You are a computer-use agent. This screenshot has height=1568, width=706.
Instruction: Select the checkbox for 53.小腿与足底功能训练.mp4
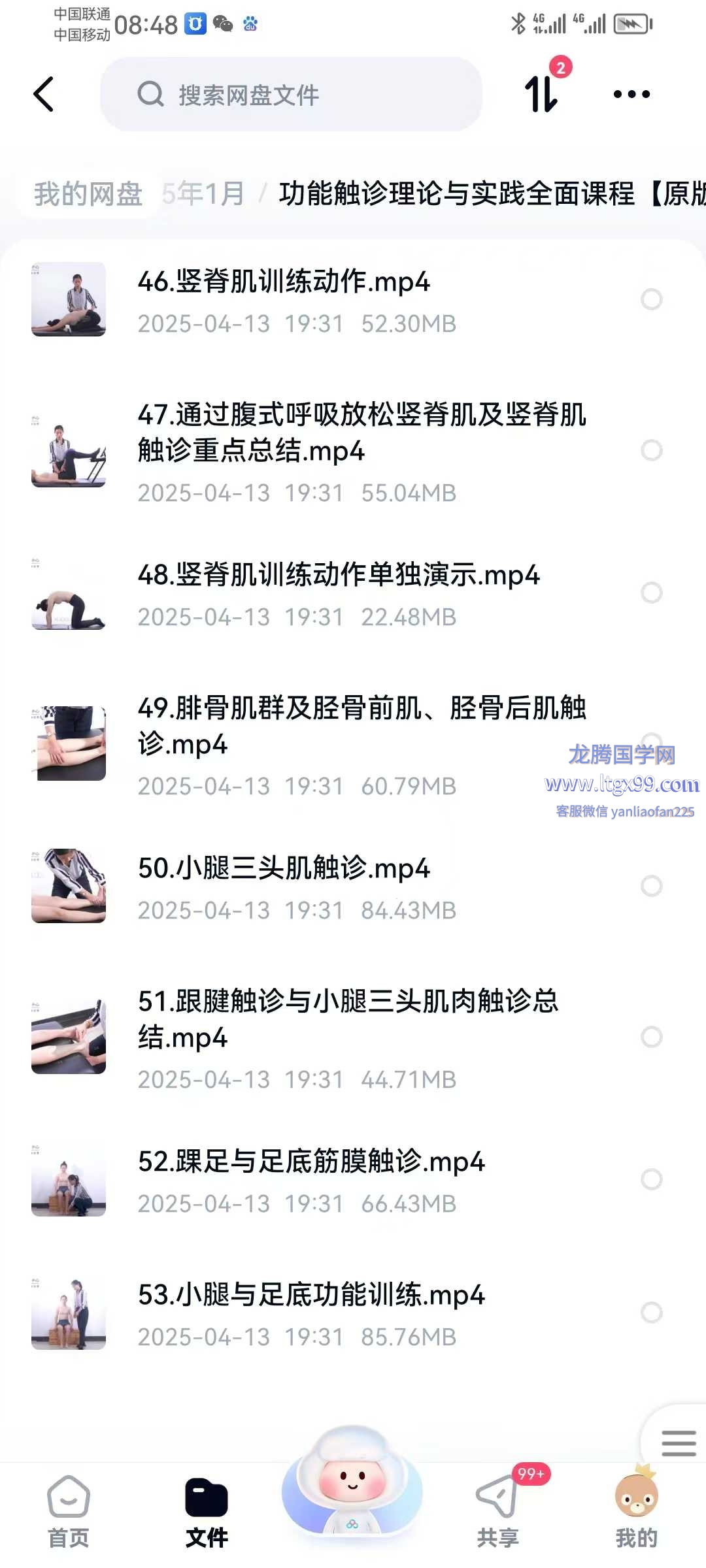click(x=651, y=1313)
